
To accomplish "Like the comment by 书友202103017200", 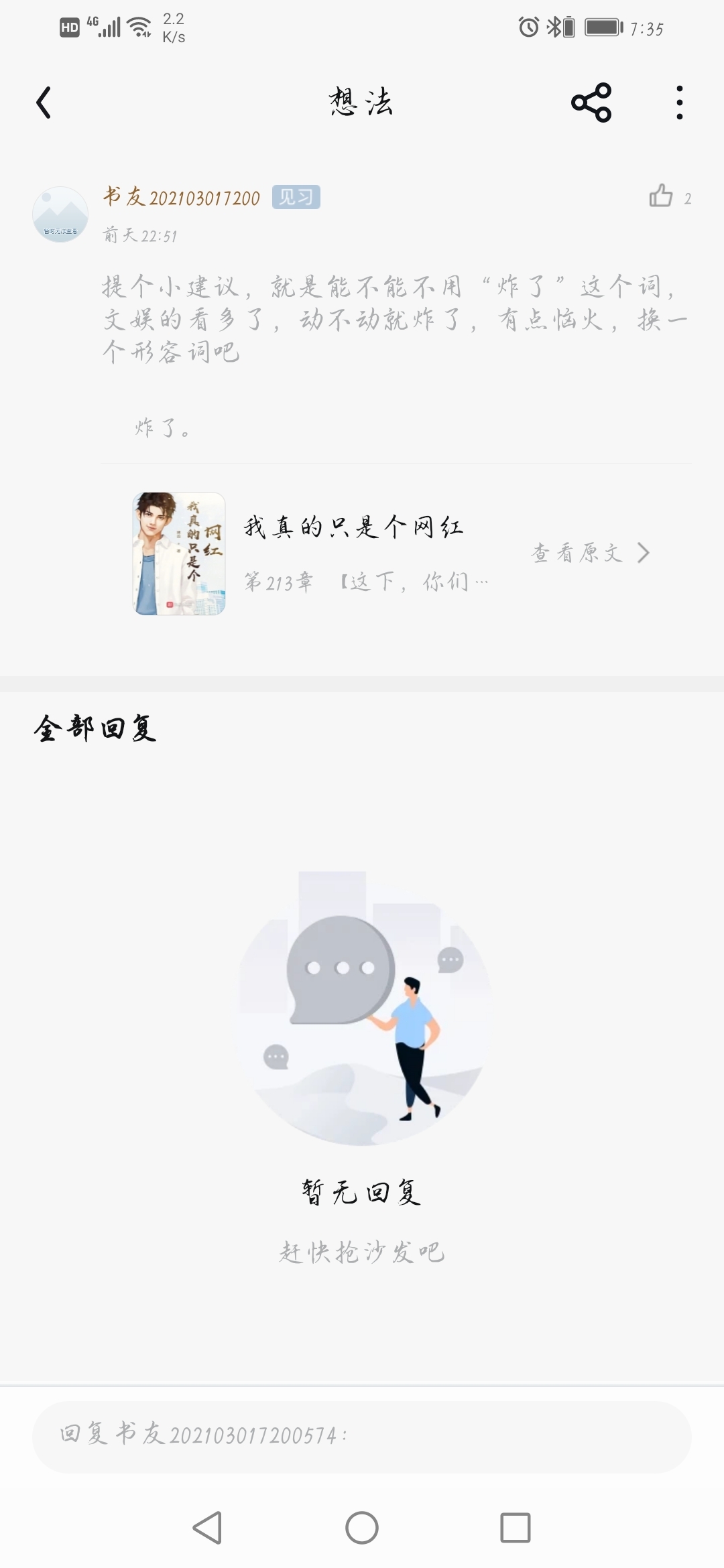I will tap(661, 196).
